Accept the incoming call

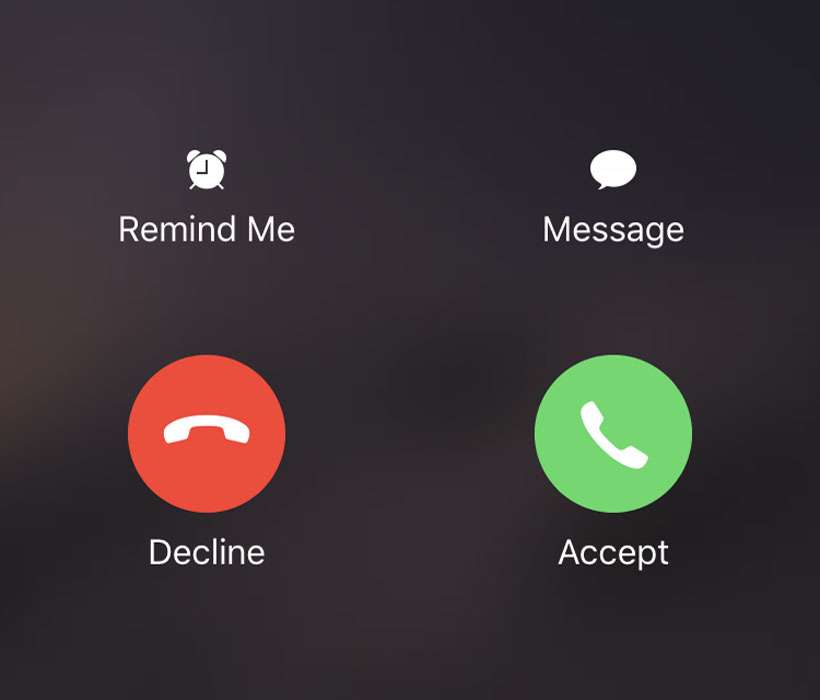click(613, 434)
